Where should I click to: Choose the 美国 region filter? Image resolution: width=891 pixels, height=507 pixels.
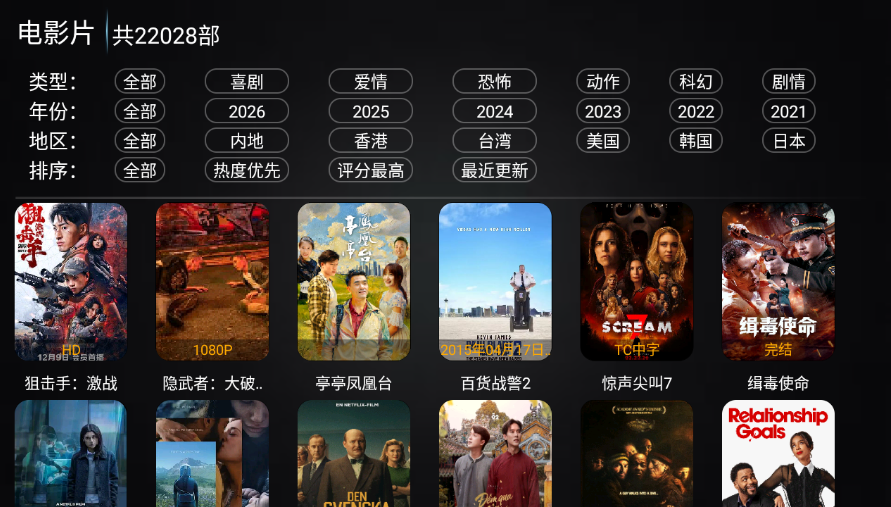point(603,141)
